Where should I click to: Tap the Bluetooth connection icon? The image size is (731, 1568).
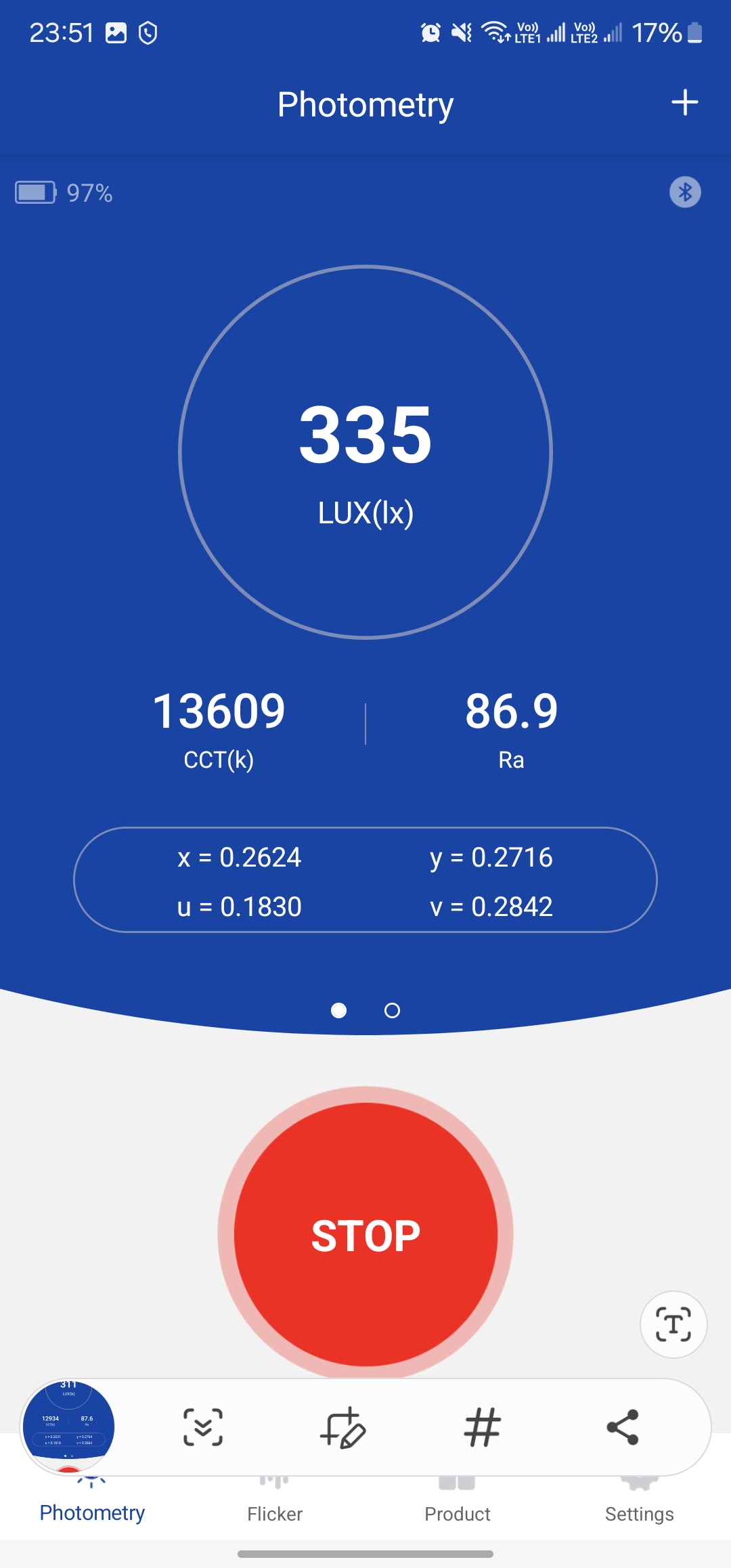point(685,192)
